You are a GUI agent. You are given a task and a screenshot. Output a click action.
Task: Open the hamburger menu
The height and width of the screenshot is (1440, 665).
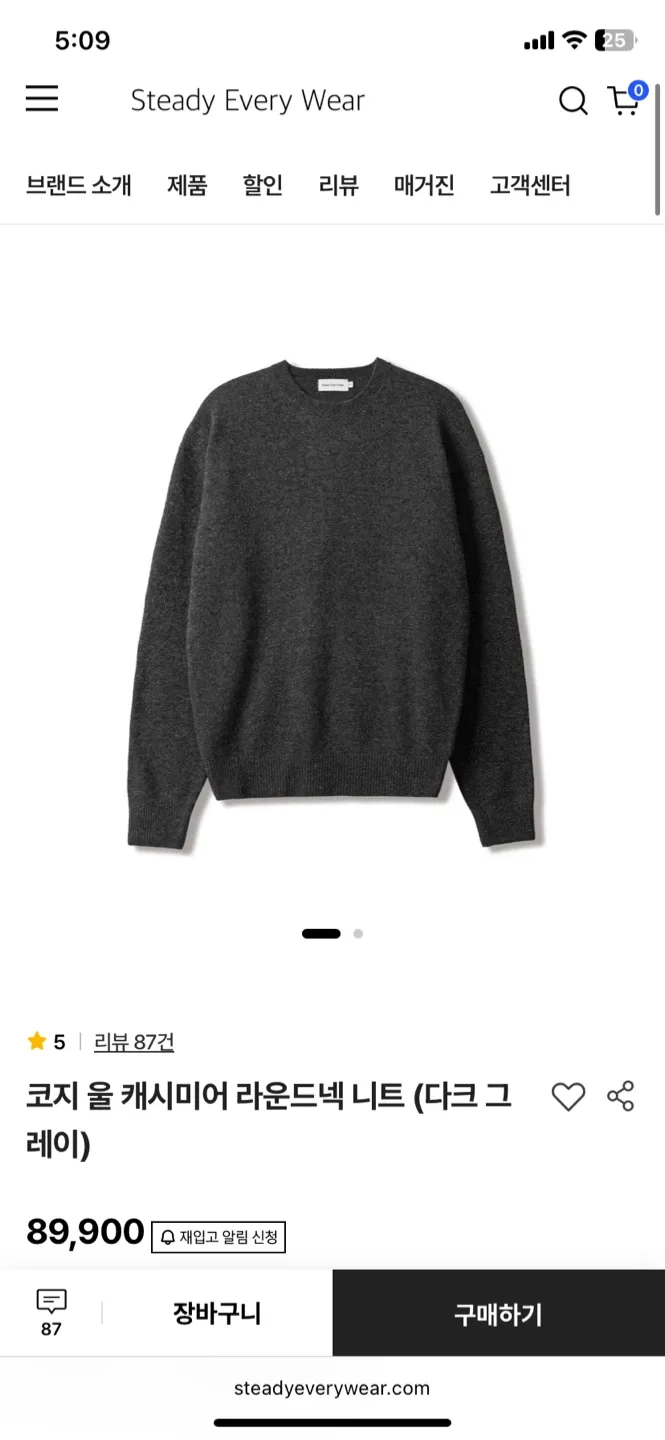click(42, 99)
